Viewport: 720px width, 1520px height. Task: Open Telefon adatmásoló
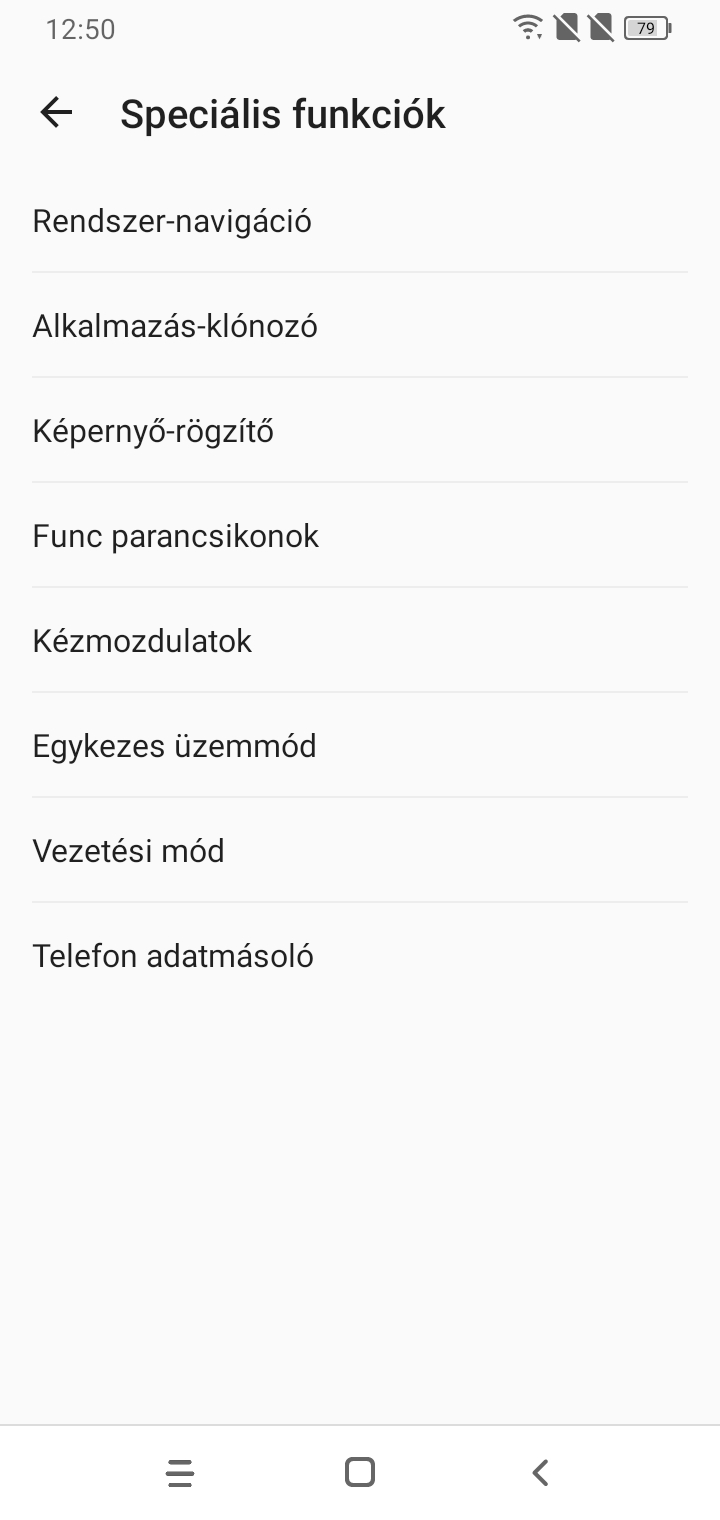tap(360, 955)
